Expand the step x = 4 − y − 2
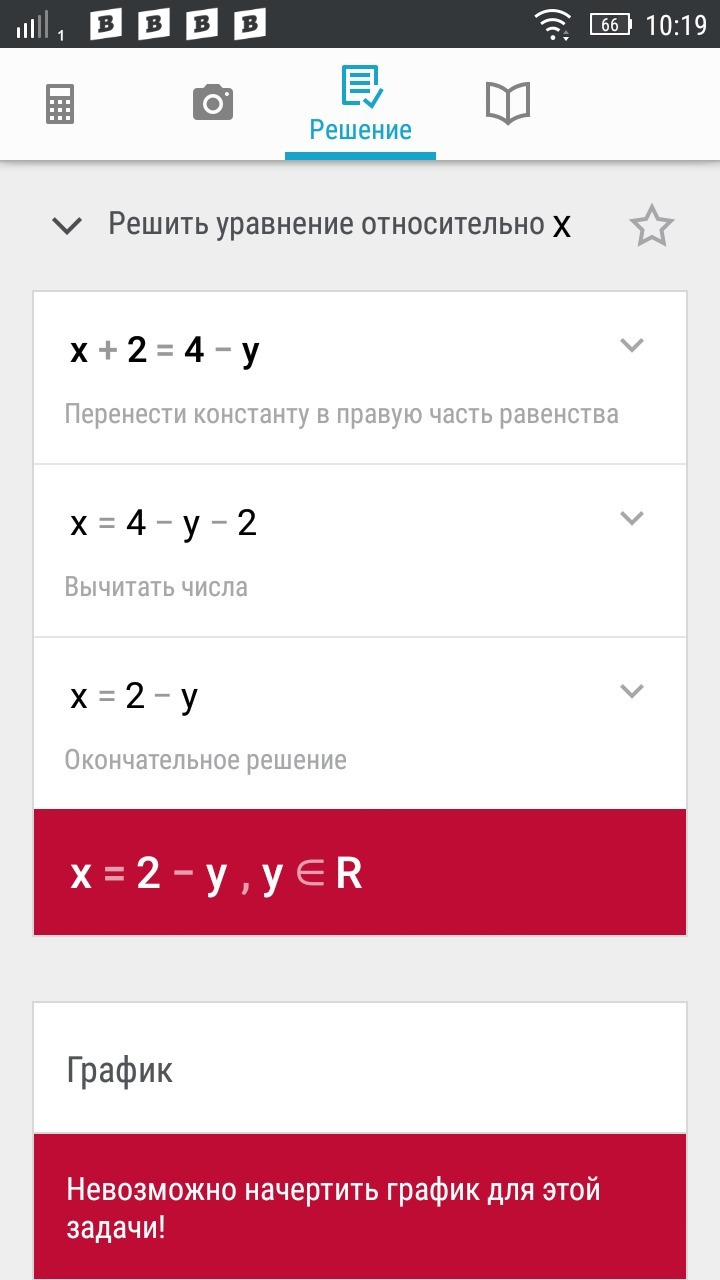The height and width of the screenshot is (1280, 720). coord(631,518)
